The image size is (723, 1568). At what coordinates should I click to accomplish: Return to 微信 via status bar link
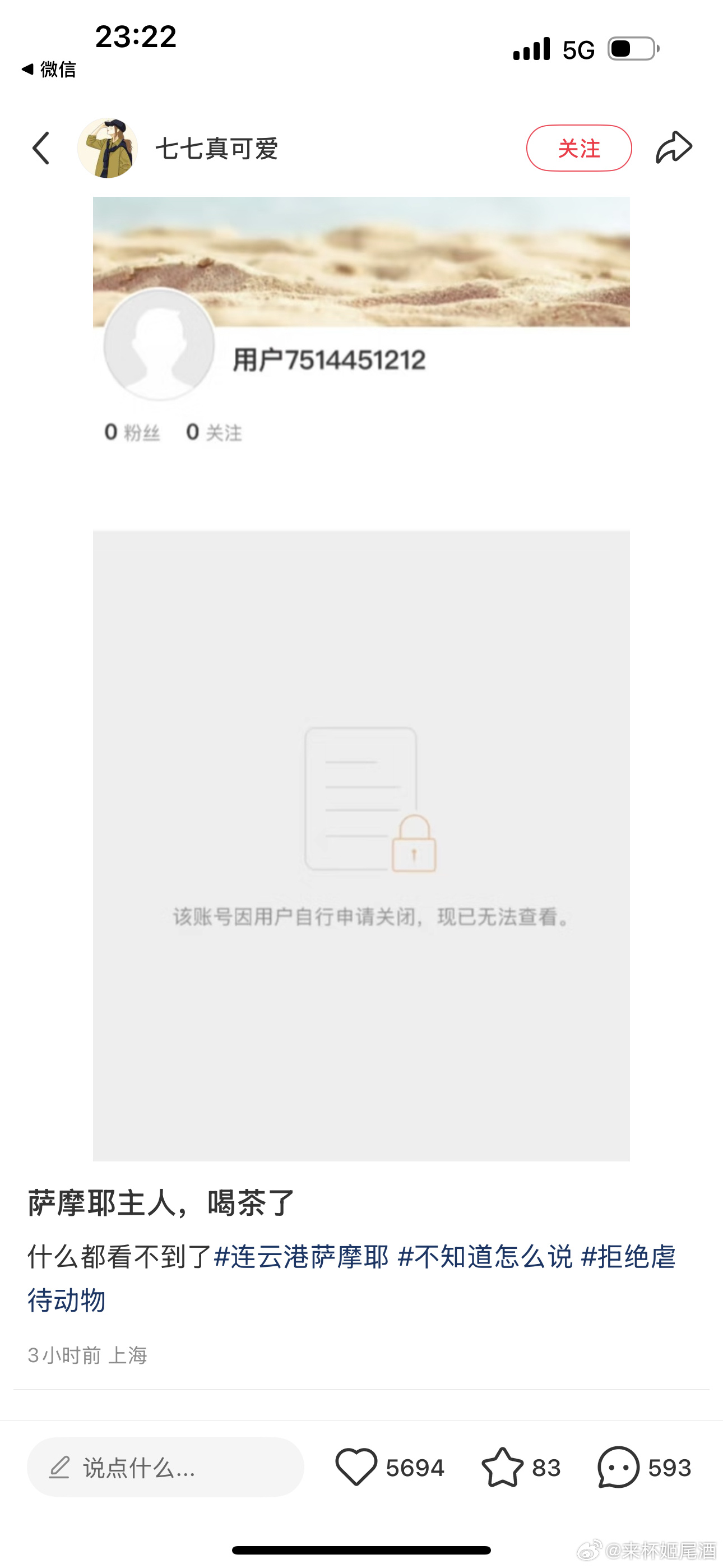(49, 70)
